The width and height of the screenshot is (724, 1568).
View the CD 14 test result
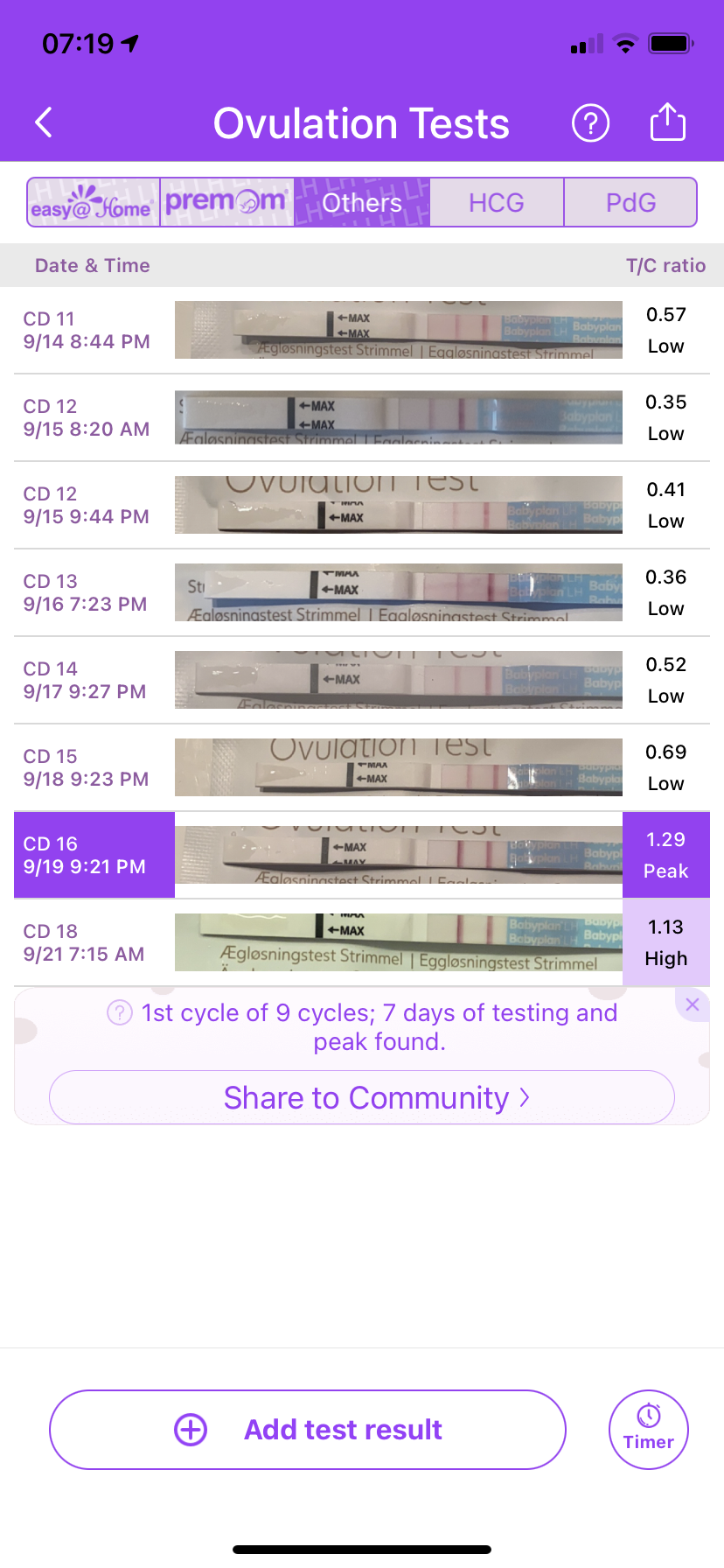[x=362, y=680]
